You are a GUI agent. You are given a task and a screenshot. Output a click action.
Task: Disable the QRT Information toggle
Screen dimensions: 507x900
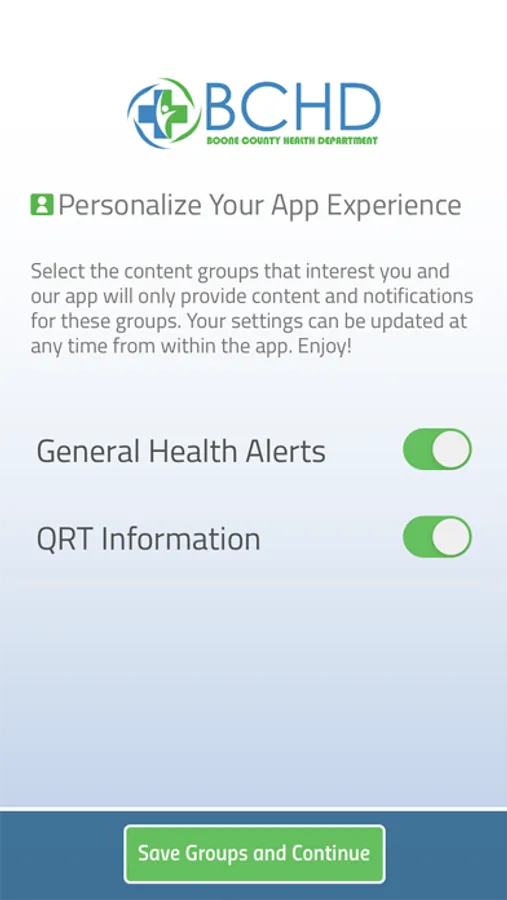coord(437,537)
